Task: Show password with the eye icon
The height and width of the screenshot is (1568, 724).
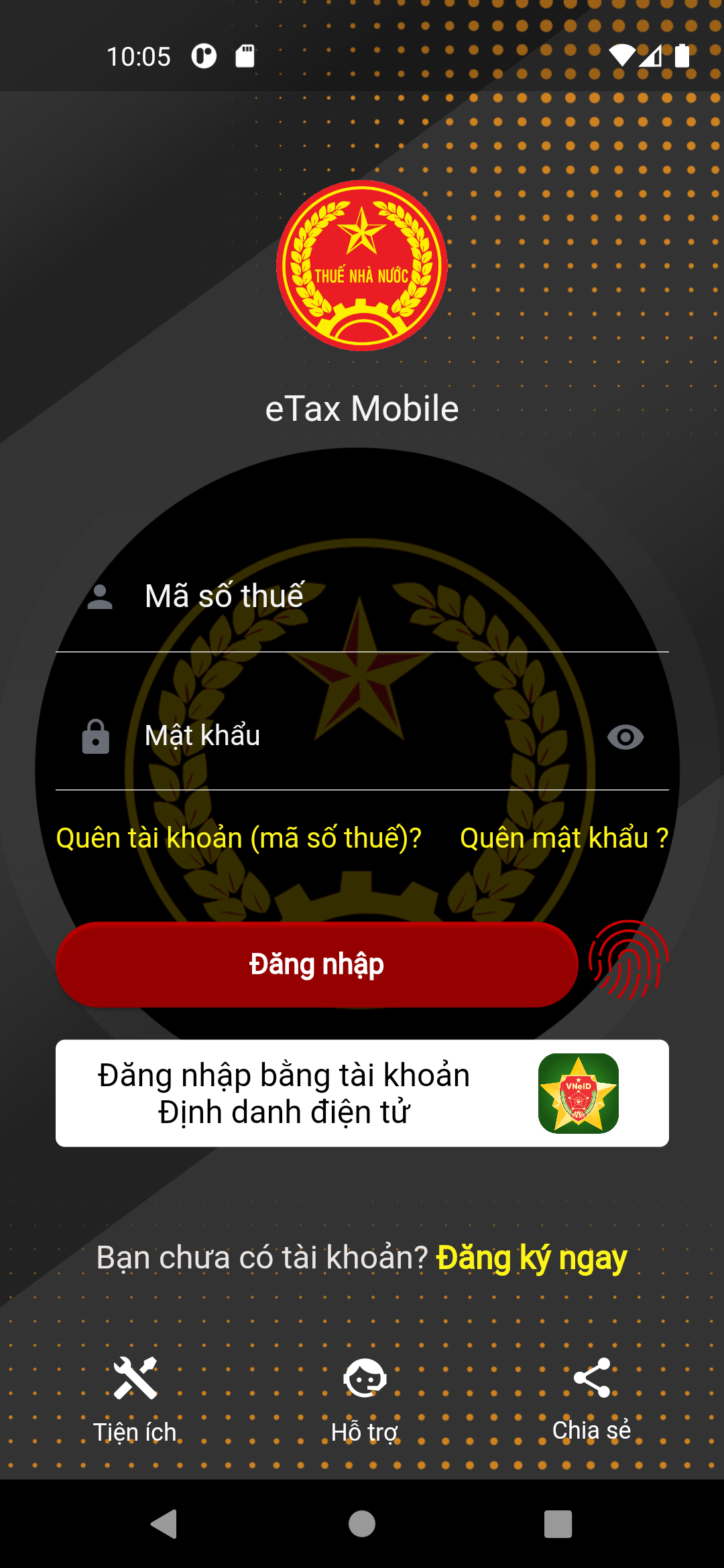Action: pos(625,737)
